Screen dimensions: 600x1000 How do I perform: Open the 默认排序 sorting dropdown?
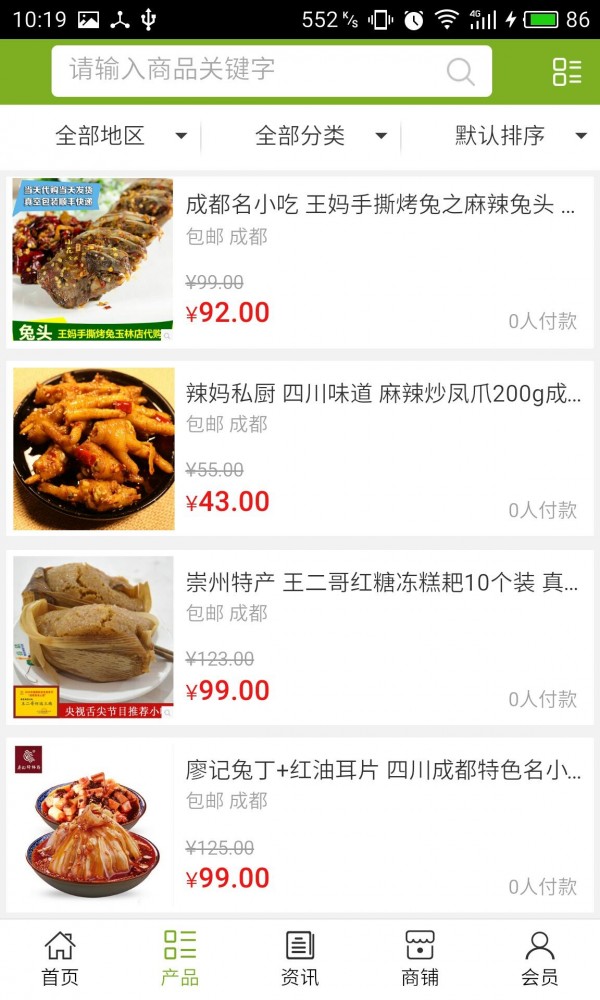(520, 136)
